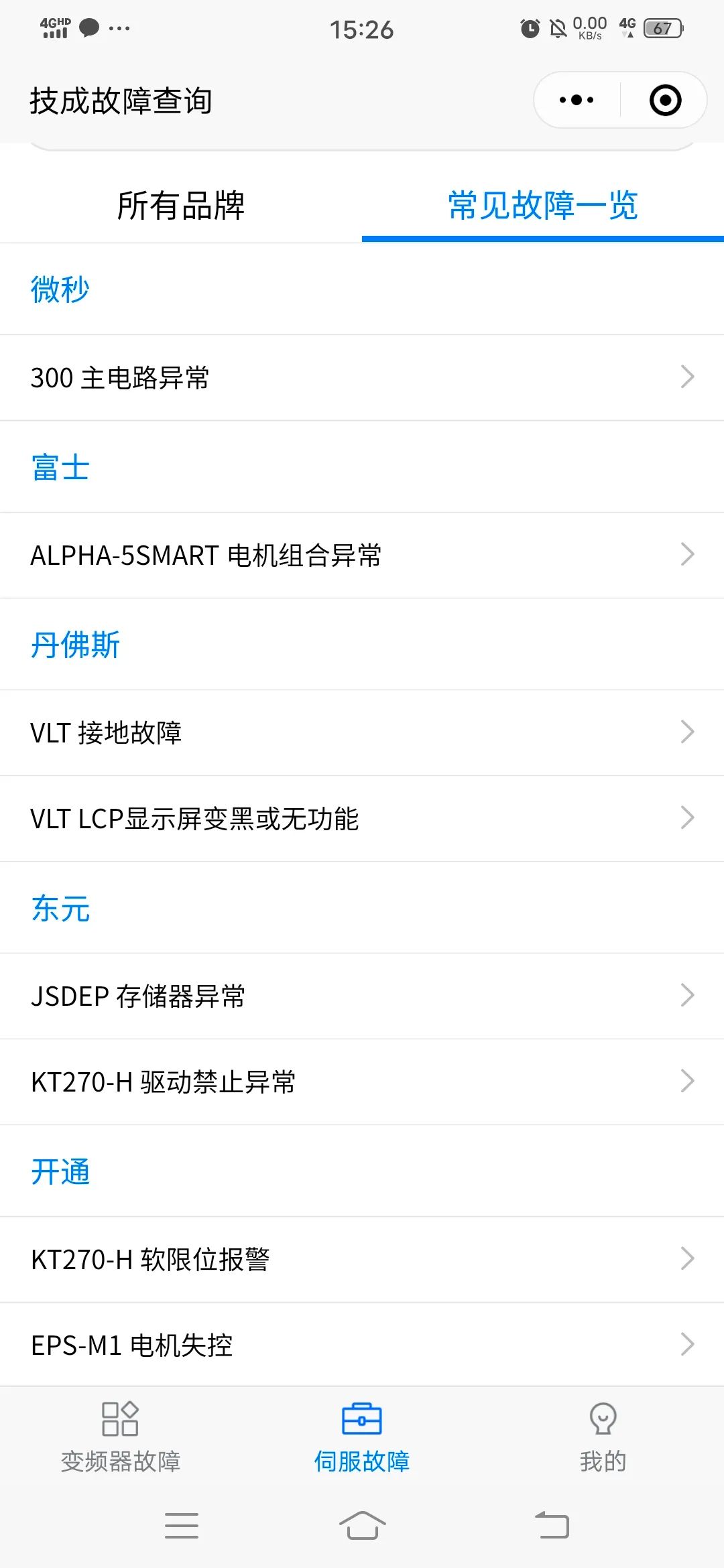This screenshot has height=1568, width=724.
Task: Open JSDEP 存储器异常 fault entry
Action: pos(362,996)
